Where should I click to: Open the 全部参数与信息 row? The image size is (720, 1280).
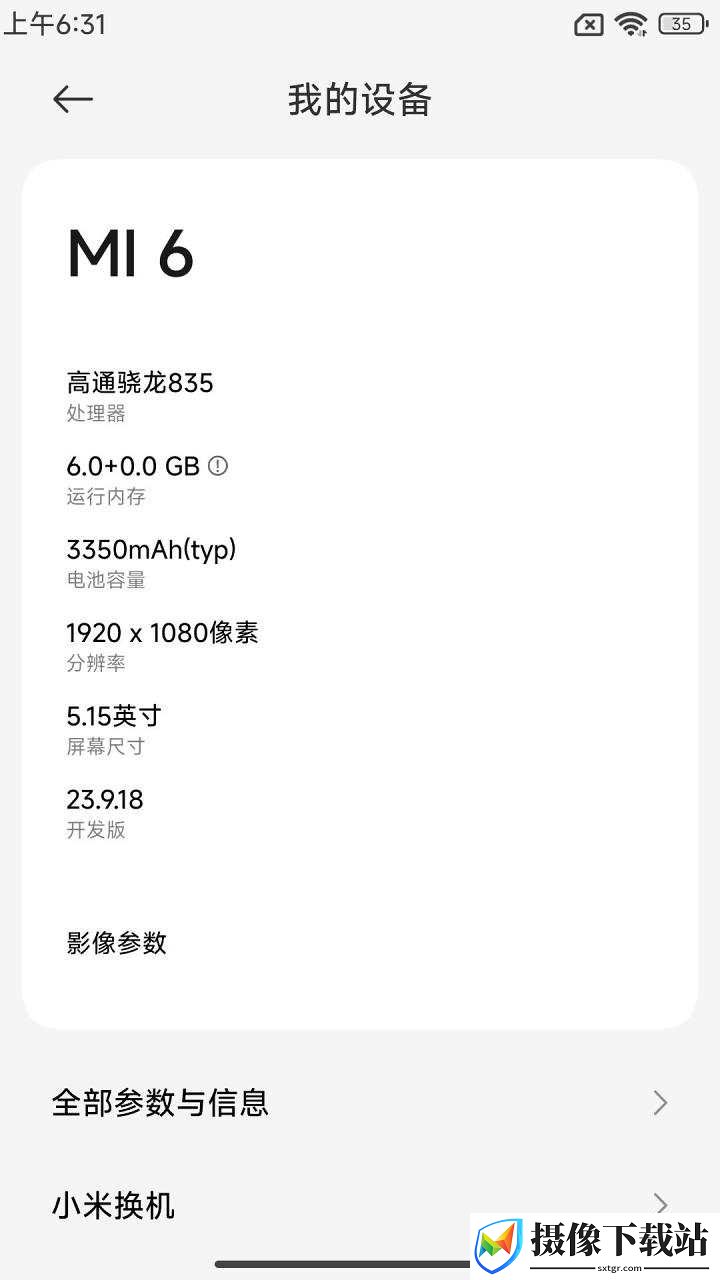[360, 1102]
